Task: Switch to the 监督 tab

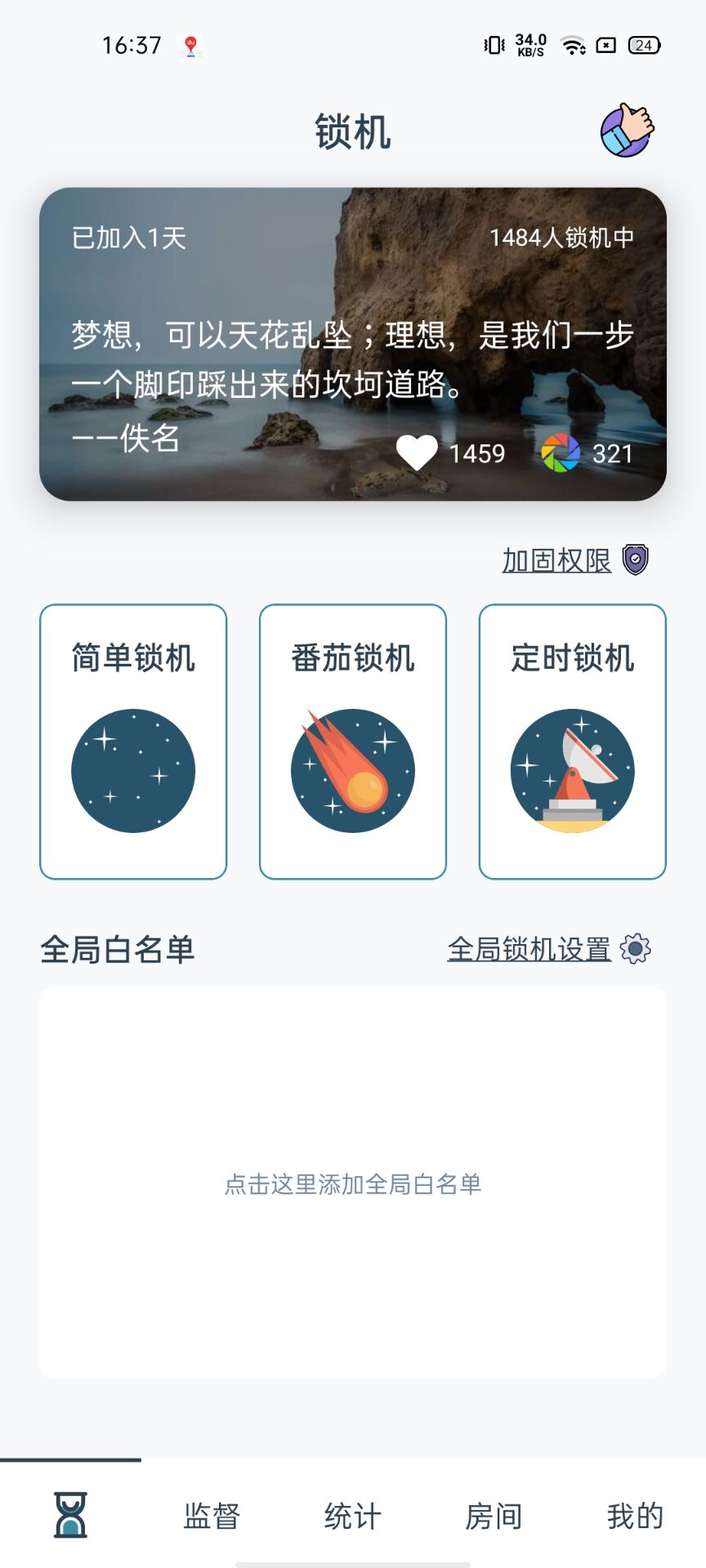Action: (x=212, y=1516)
